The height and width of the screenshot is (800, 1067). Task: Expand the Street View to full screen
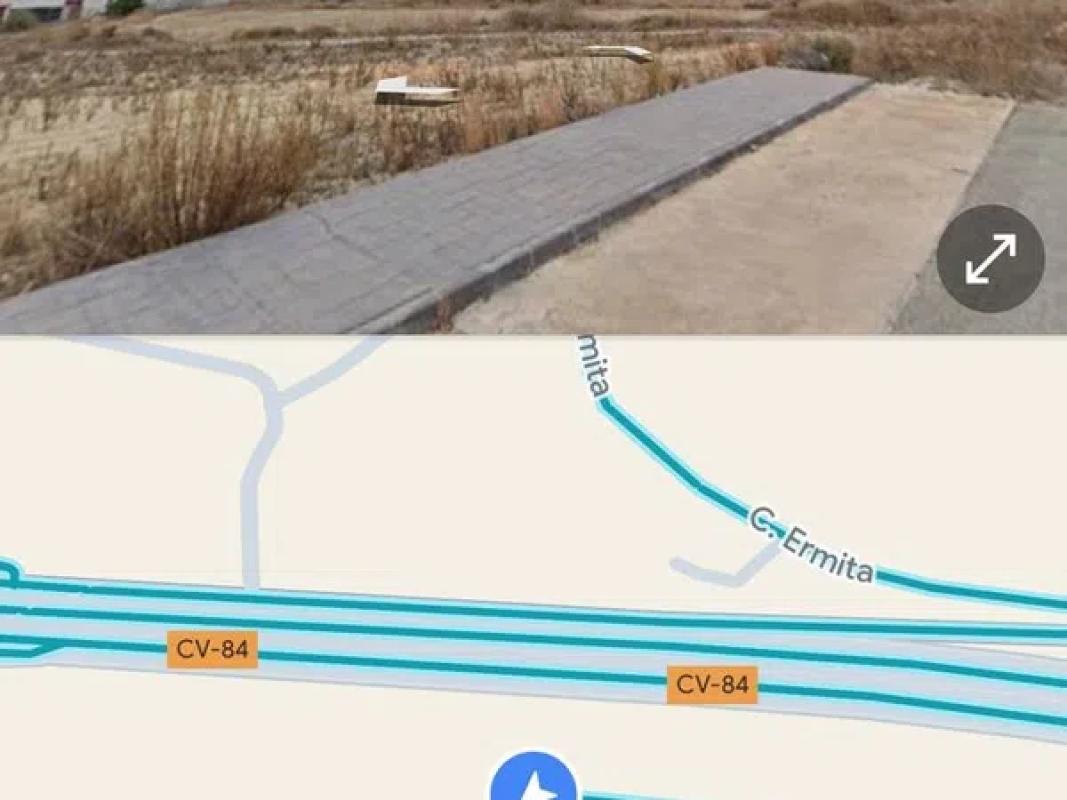tap(990, 258)
